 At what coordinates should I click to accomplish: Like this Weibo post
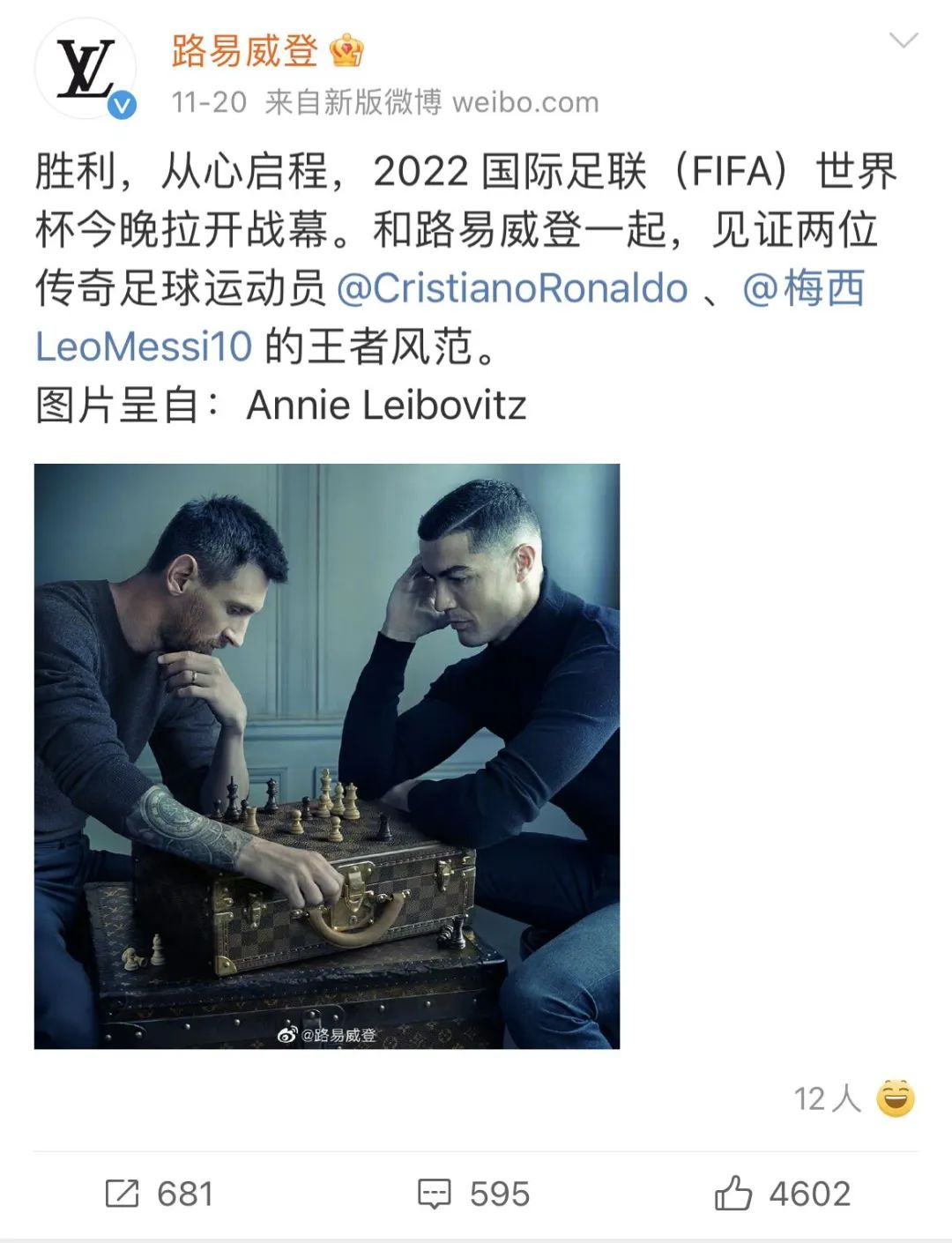click(x=782, y=1194)
